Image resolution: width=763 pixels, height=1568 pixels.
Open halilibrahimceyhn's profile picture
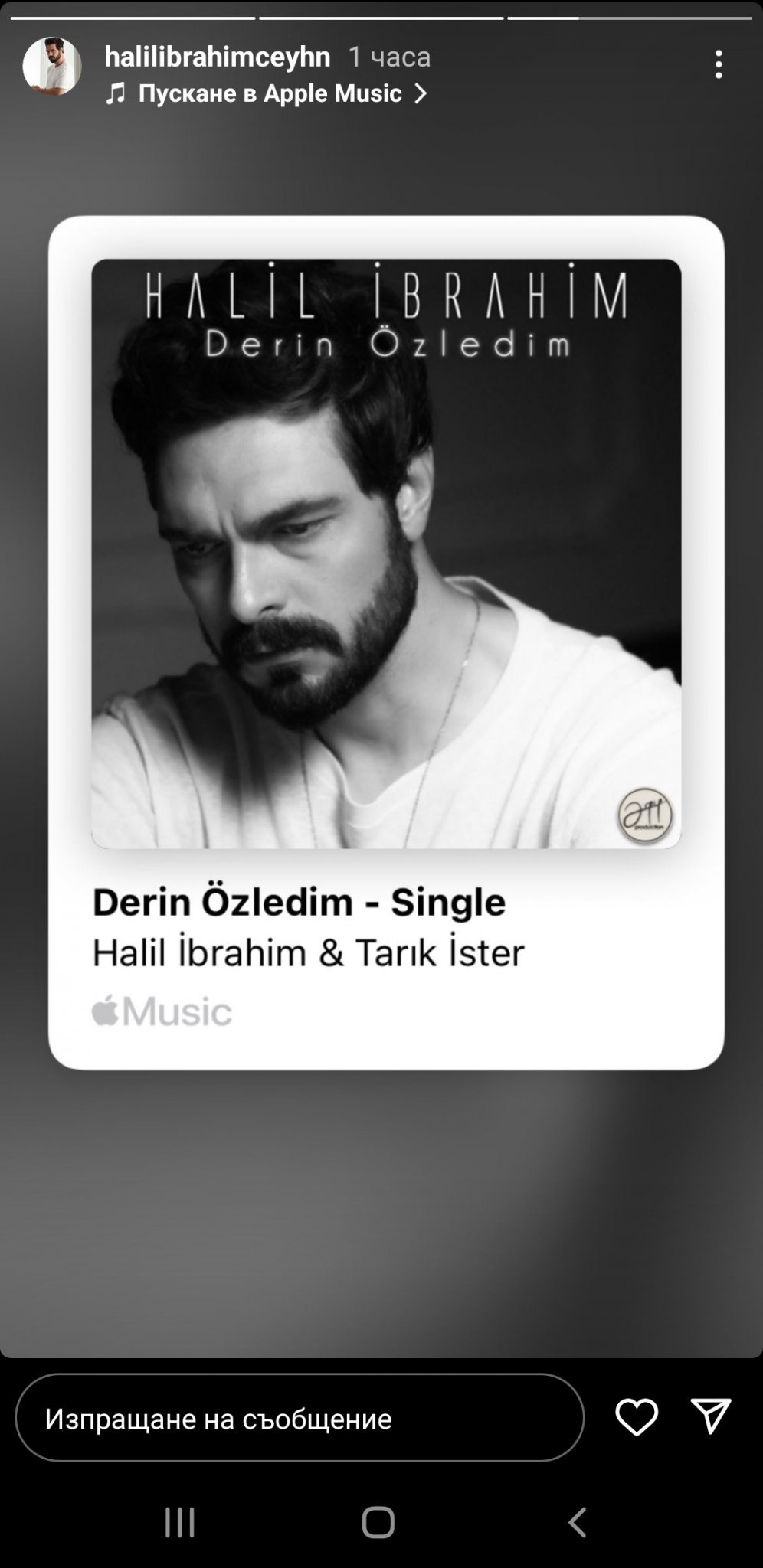coord(52,67)
